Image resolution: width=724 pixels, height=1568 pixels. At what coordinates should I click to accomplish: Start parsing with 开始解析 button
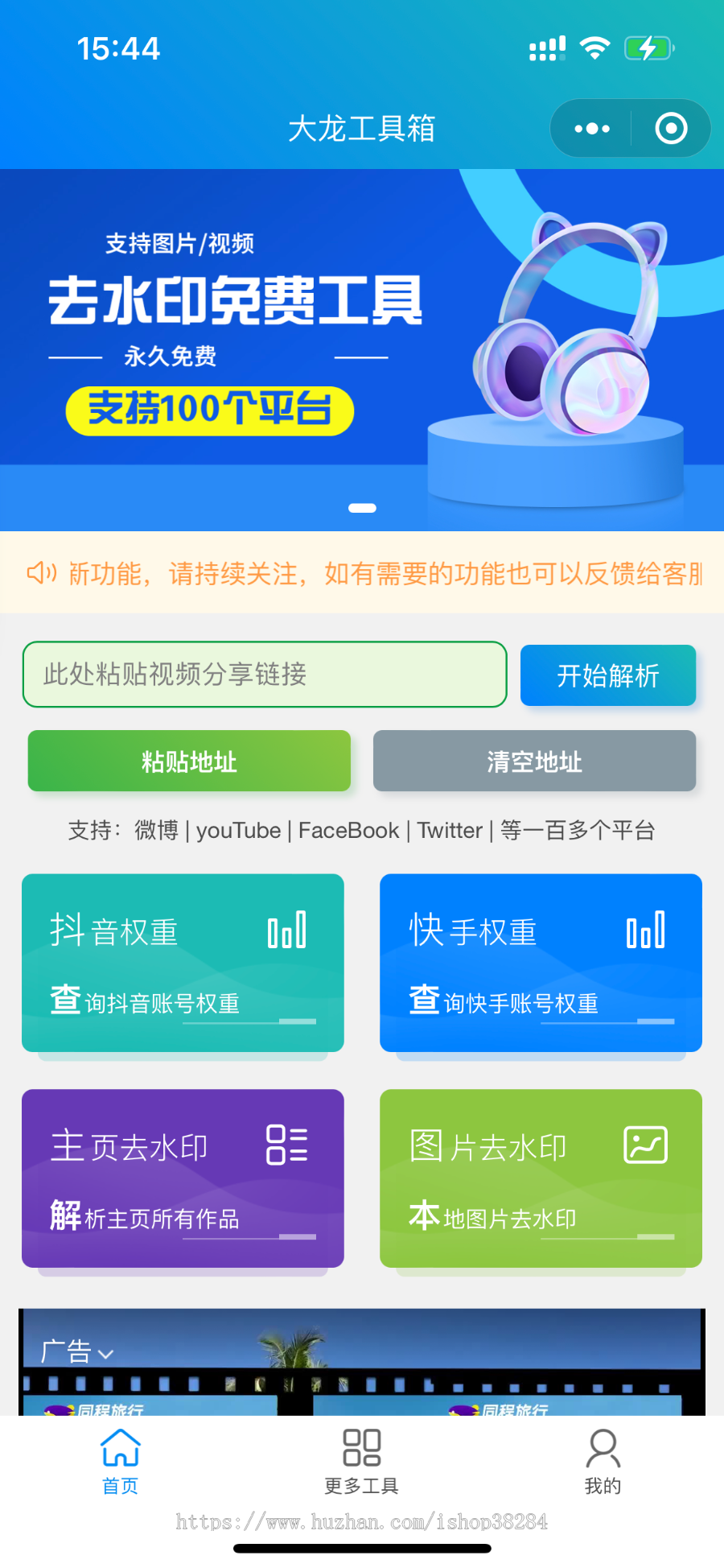[x=608, y=675]
